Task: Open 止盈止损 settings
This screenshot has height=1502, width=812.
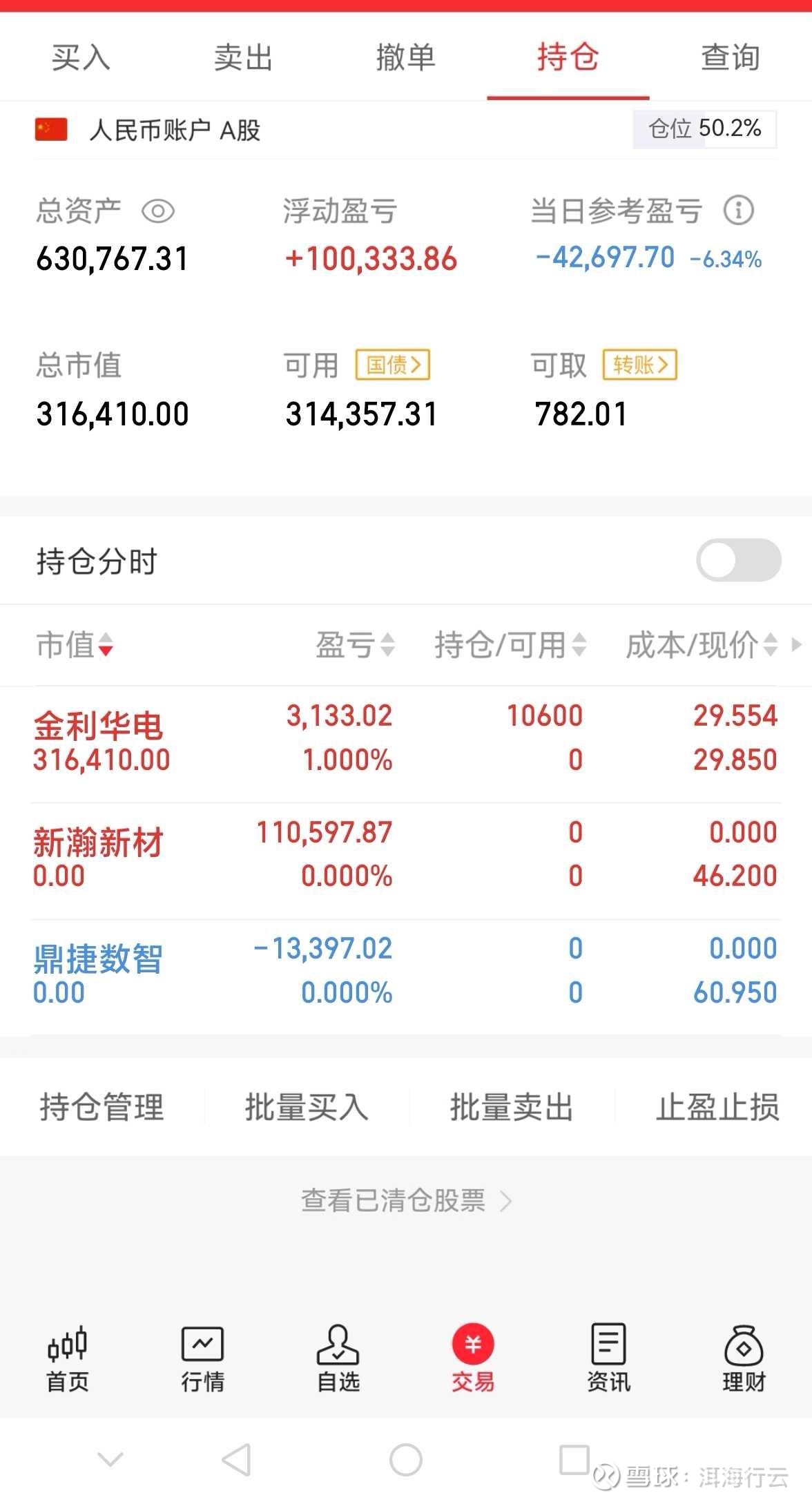Action: pyautogui.click(x=717, y=1107)
